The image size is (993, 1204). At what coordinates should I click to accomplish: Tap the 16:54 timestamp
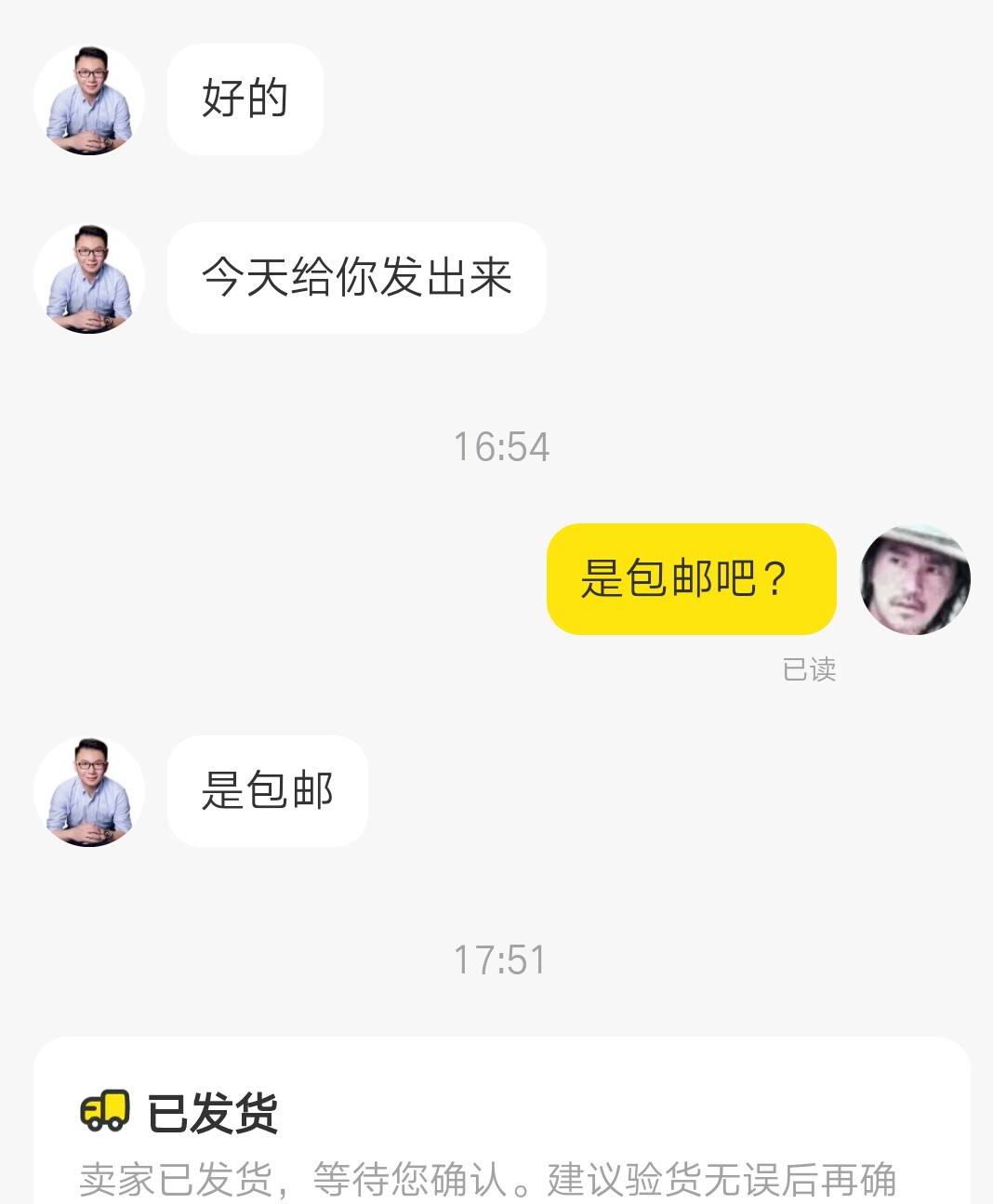(x=502, y=447)
